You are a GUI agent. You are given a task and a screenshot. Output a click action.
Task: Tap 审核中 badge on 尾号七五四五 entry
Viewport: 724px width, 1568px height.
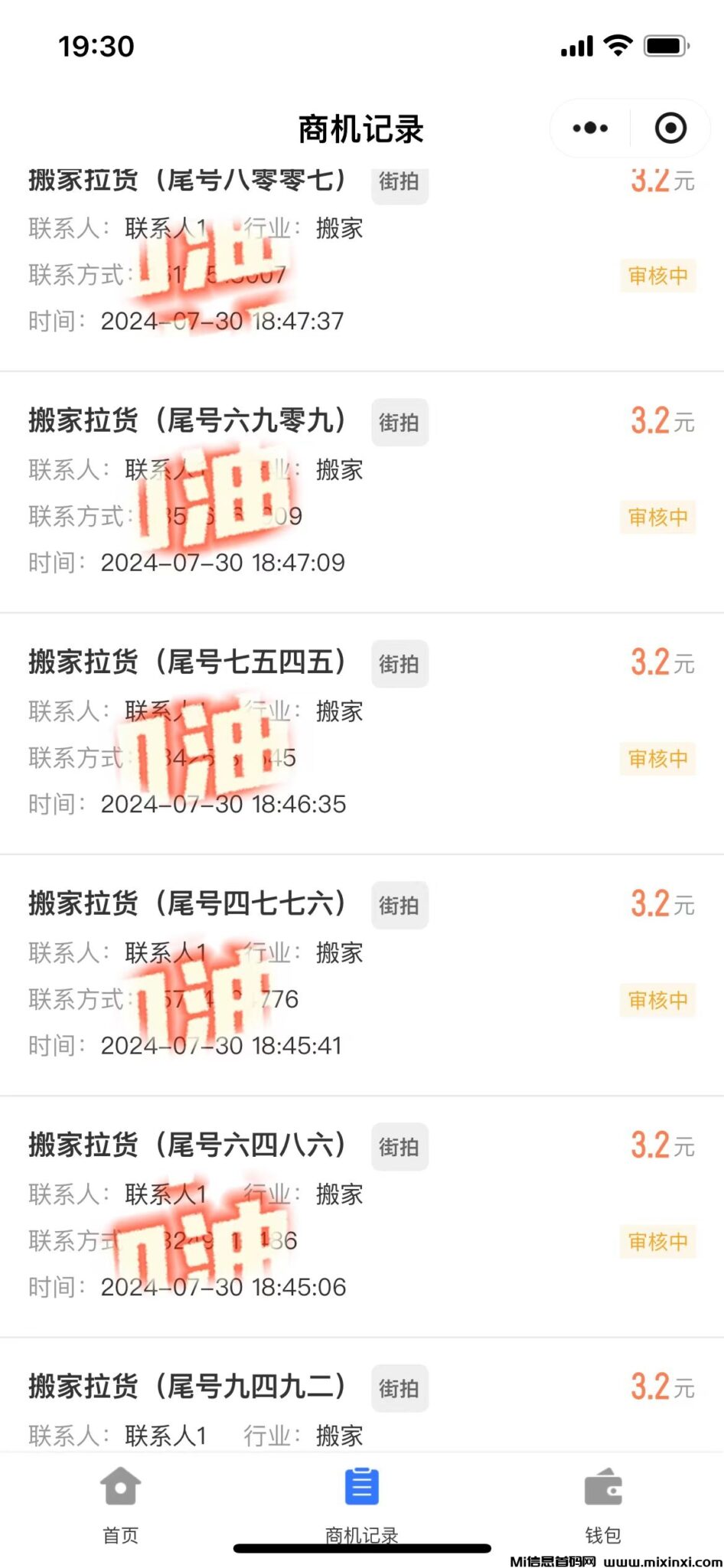click(x=657, y=758)
